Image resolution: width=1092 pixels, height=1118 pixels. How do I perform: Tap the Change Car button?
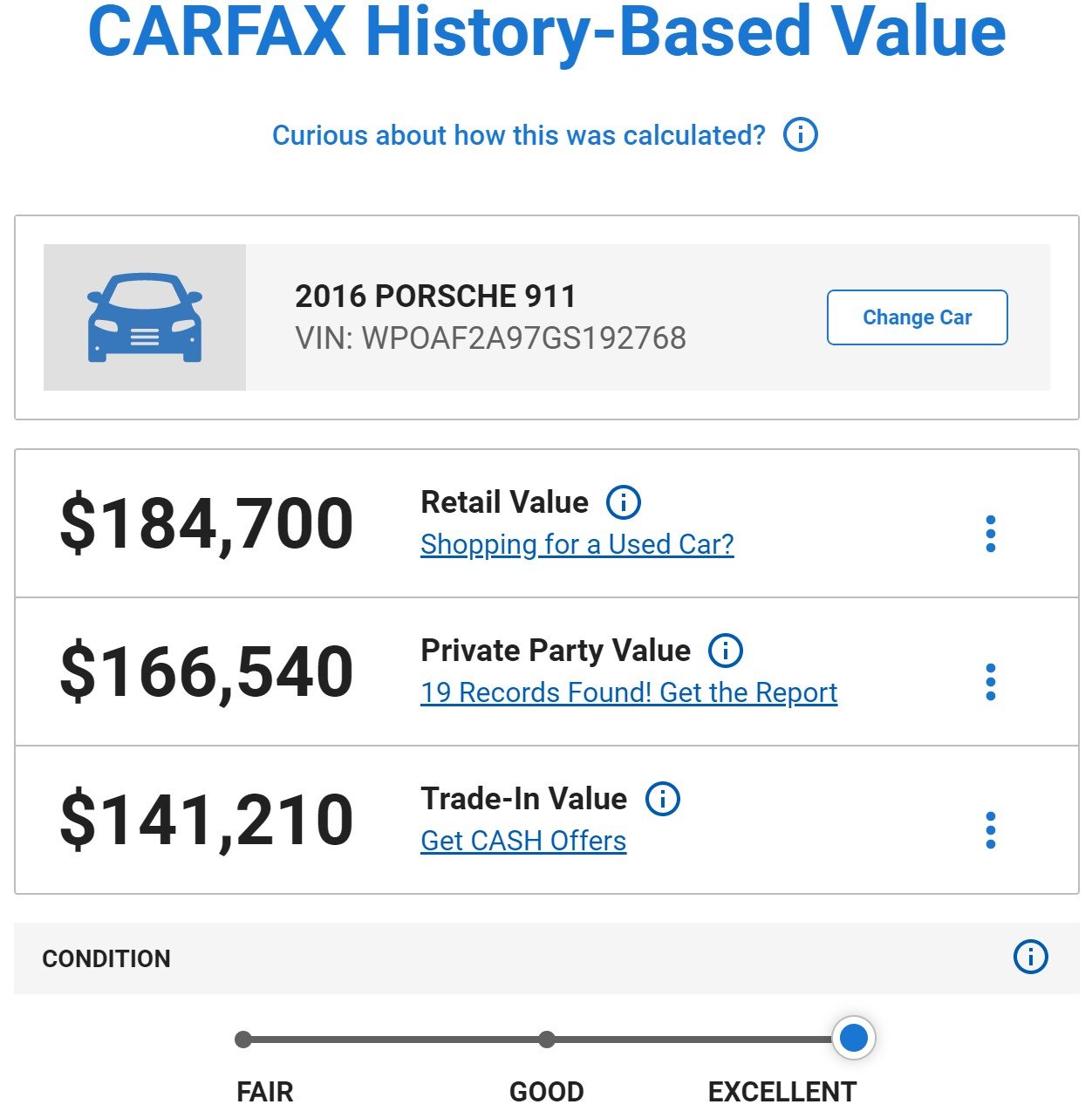point(917,317)
